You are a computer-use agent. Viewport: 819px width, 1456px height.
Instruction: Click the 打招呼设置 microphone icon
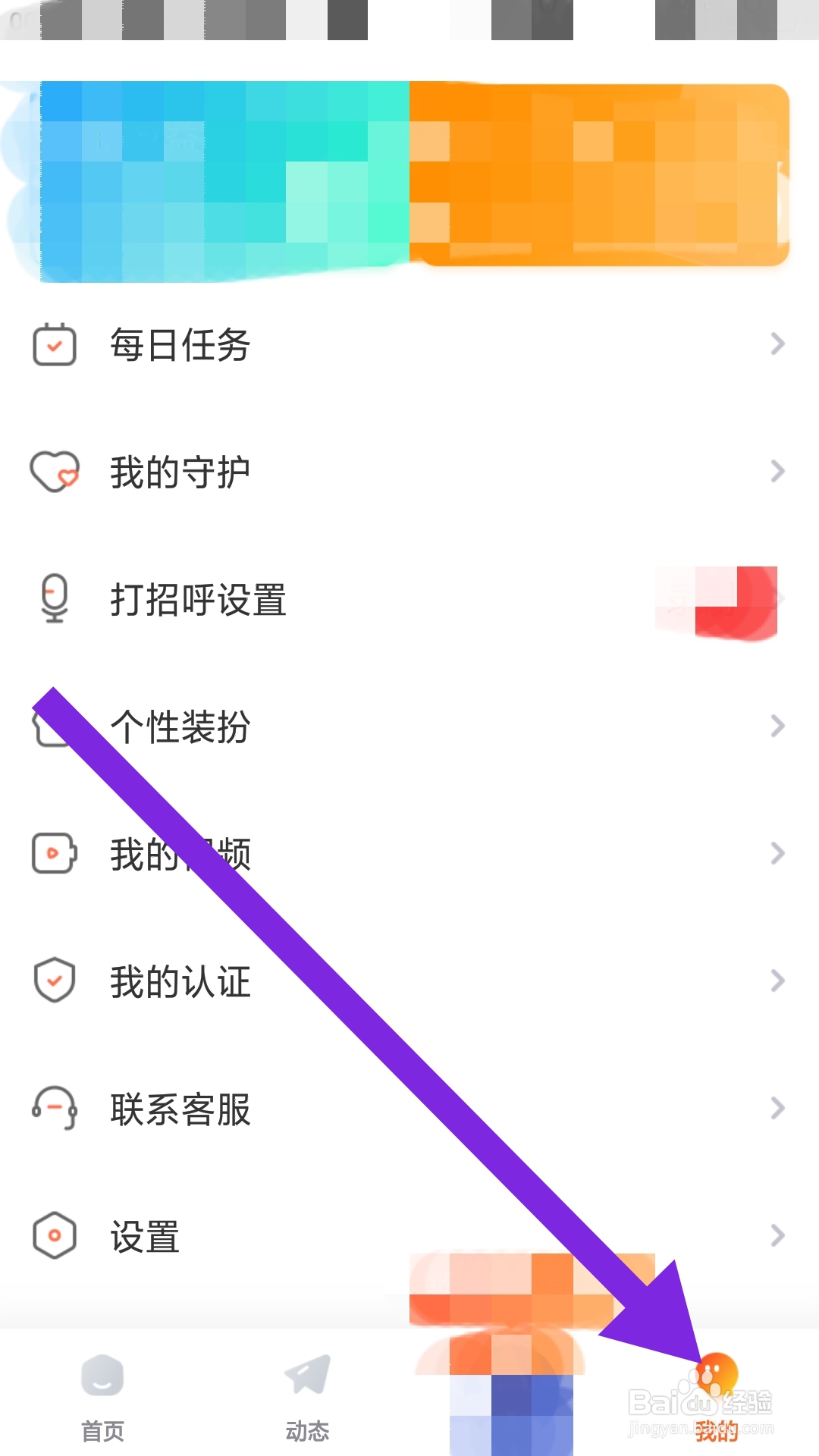53,599
